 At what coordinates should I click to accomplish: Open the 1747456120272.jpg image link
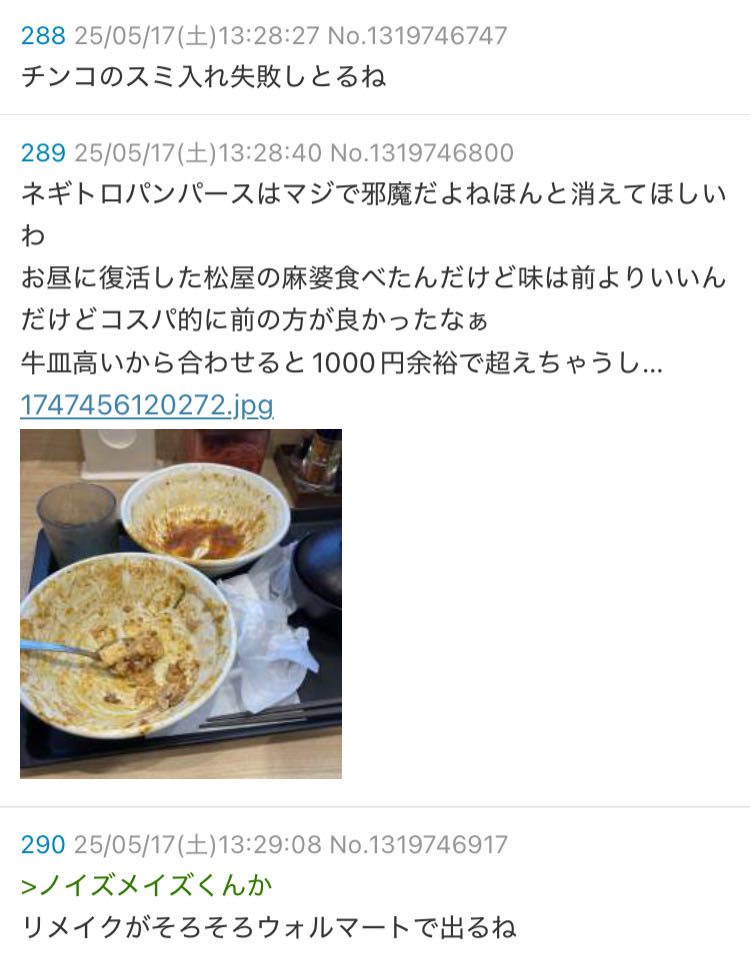pos(146,405)
